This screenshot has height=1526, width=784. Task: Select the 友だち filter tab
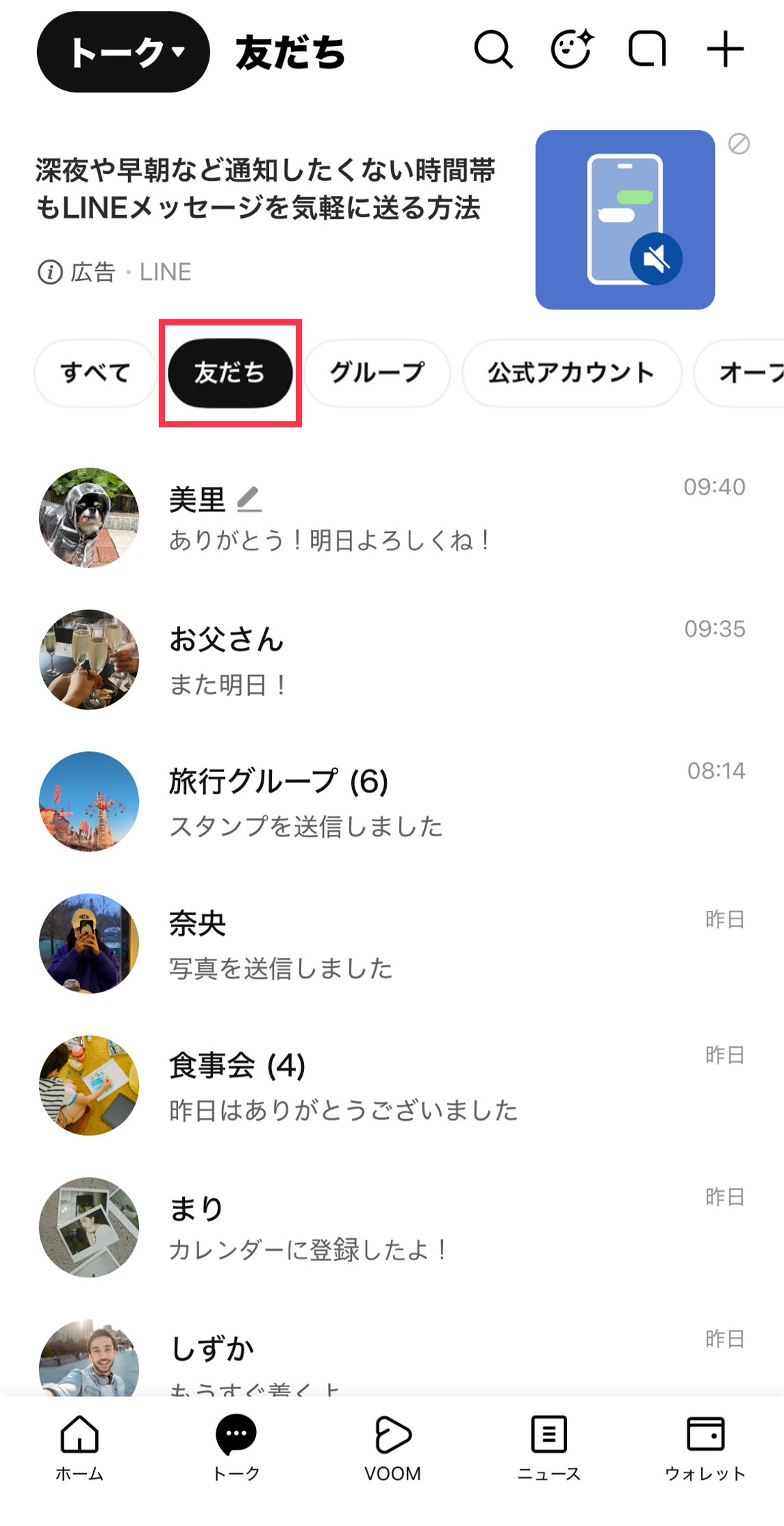tap(230, 373)
